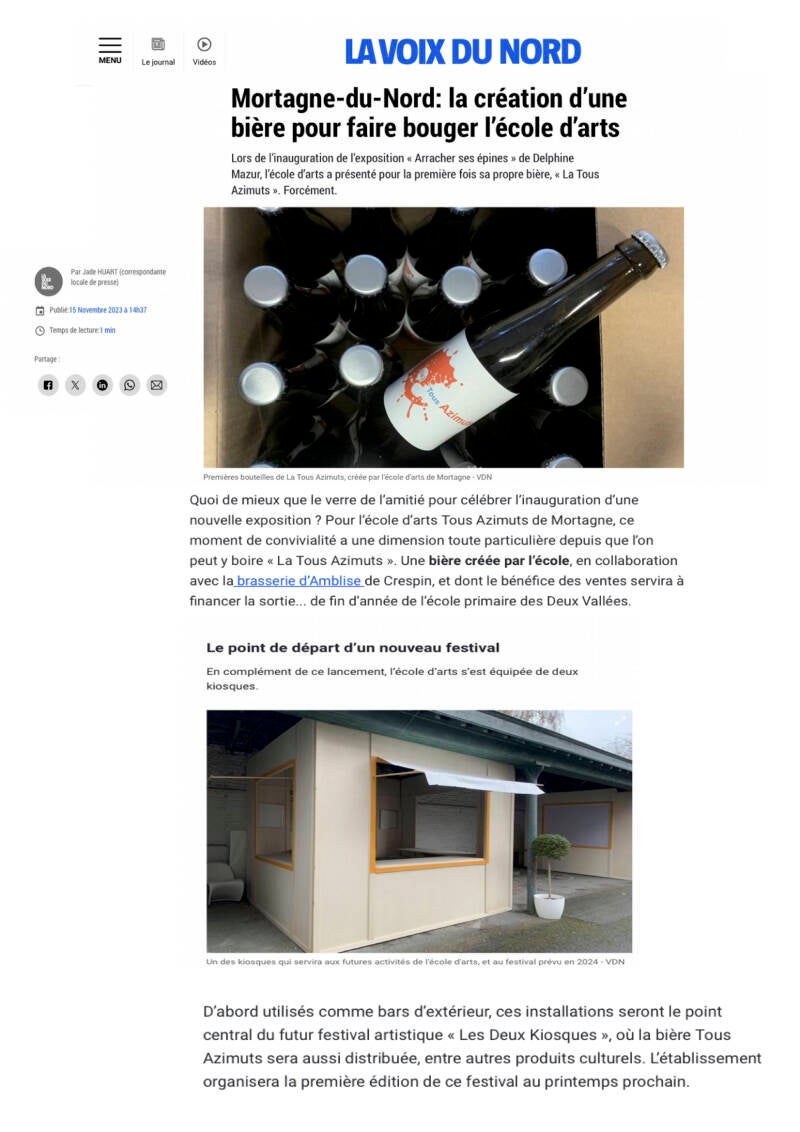Share the article on X
Viewport: 800px width, 1132px height.
76,385
